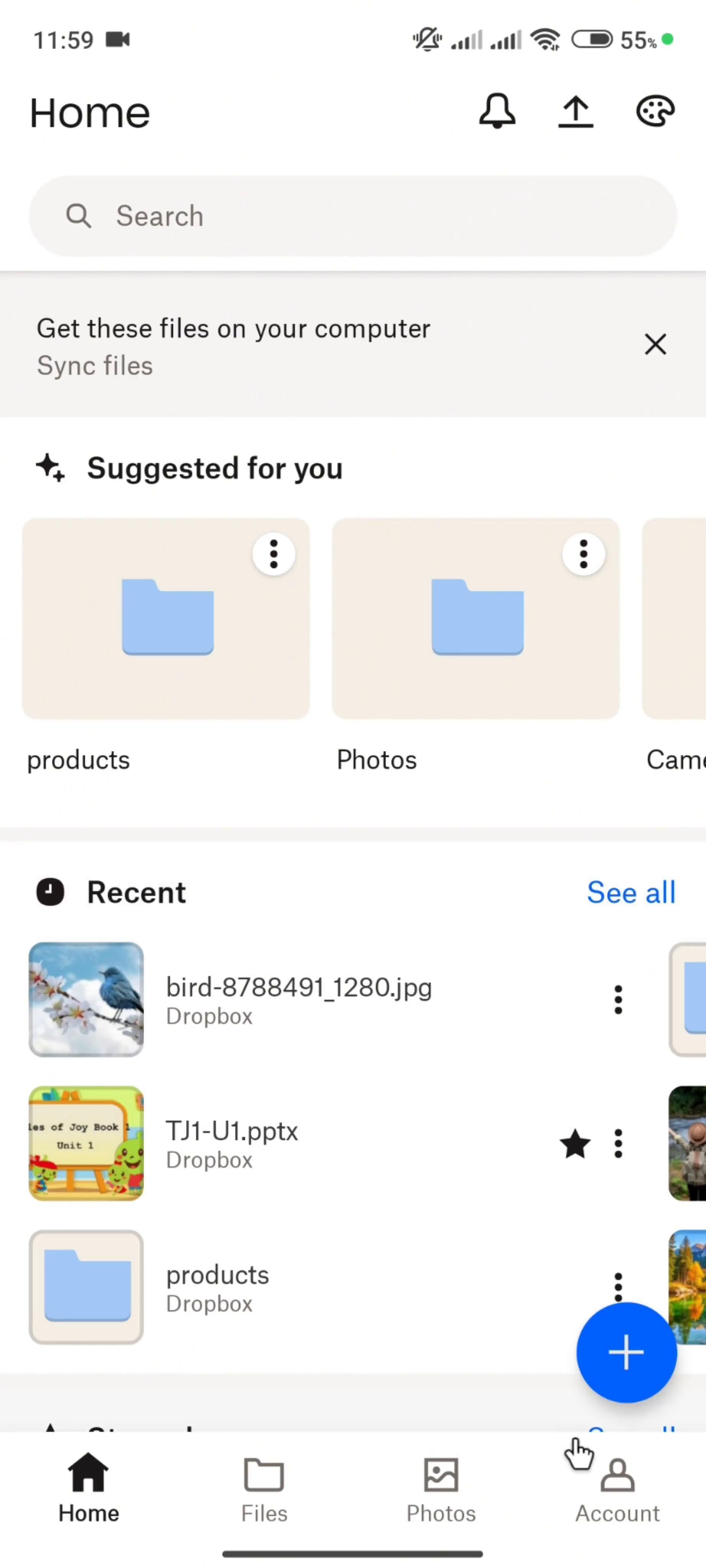This screenshot has width=706, height=1568.
Task: Open the notifications bell
Action: point(497,111)
